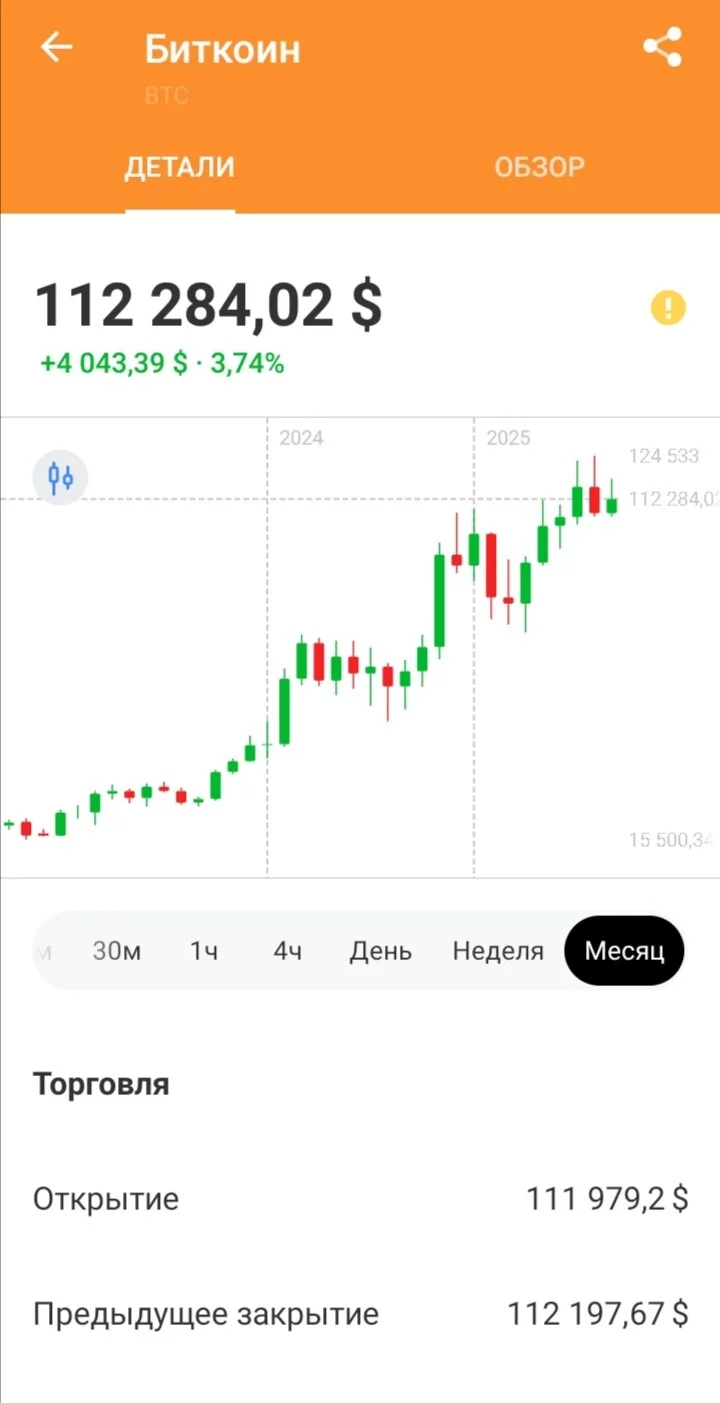This screenshot has width=720, height=1403.
Task: Open the yellow warning info icon
Action: [669, 307]
